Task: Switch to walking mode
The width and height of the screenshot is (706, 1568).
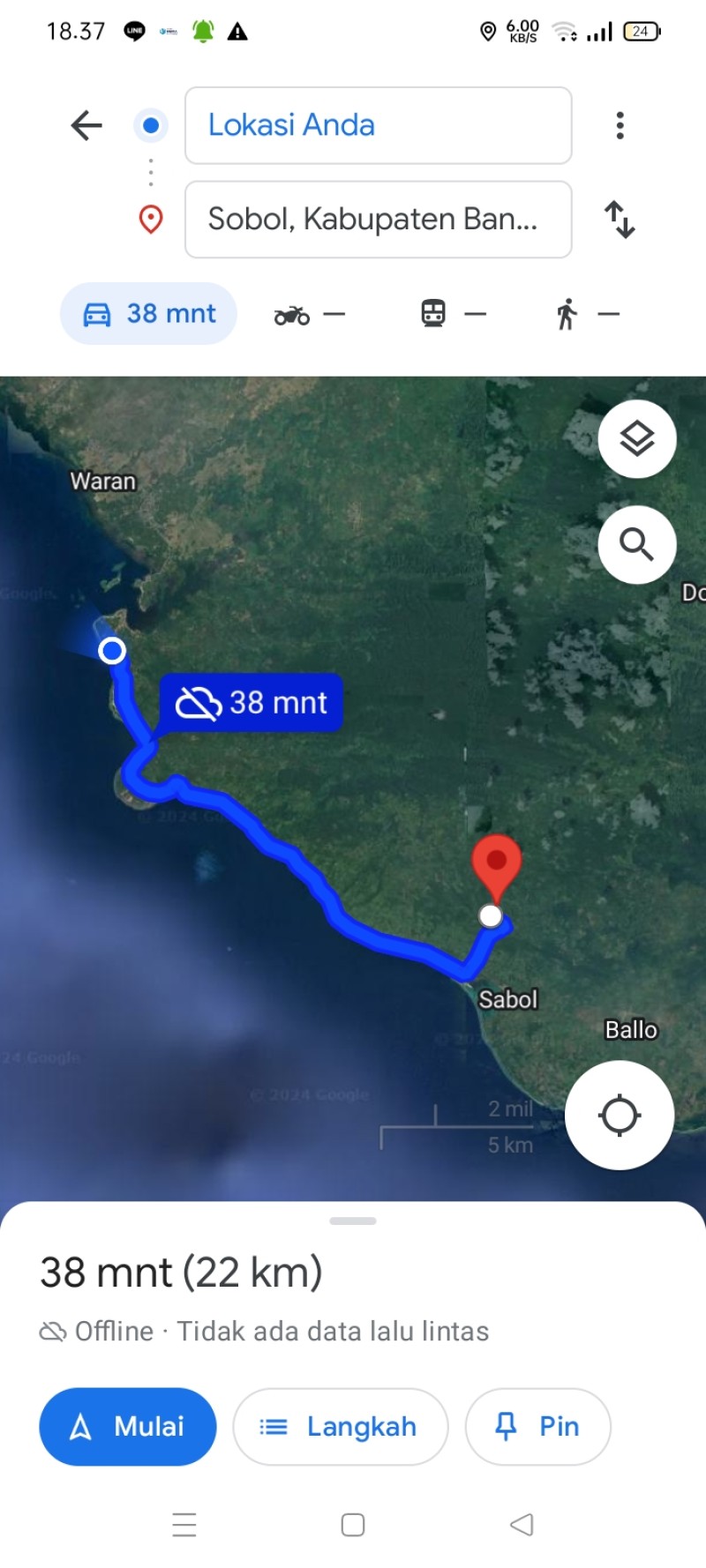Action: tap(586, 314)
